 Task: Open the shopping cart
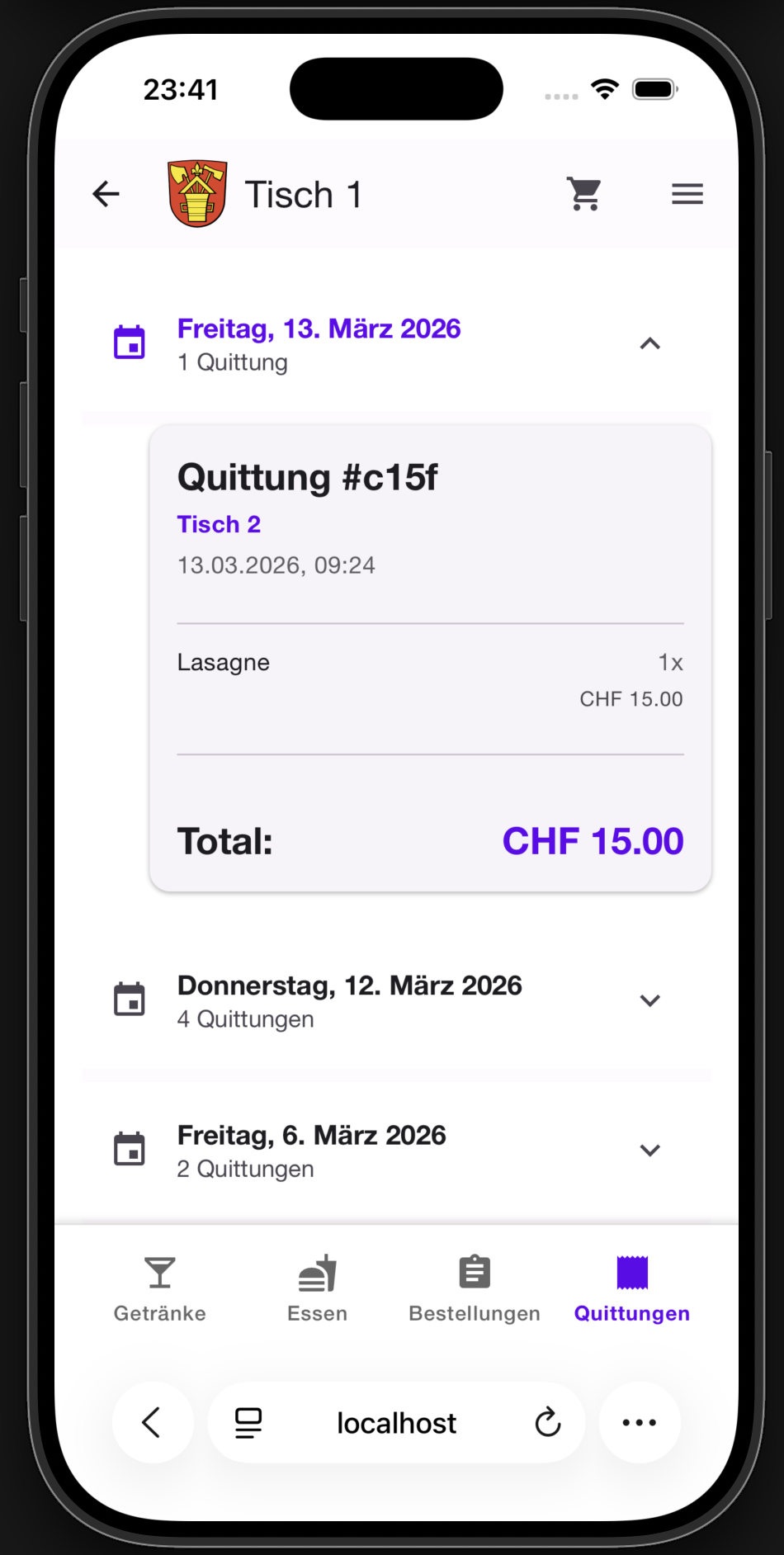[584, 193]
